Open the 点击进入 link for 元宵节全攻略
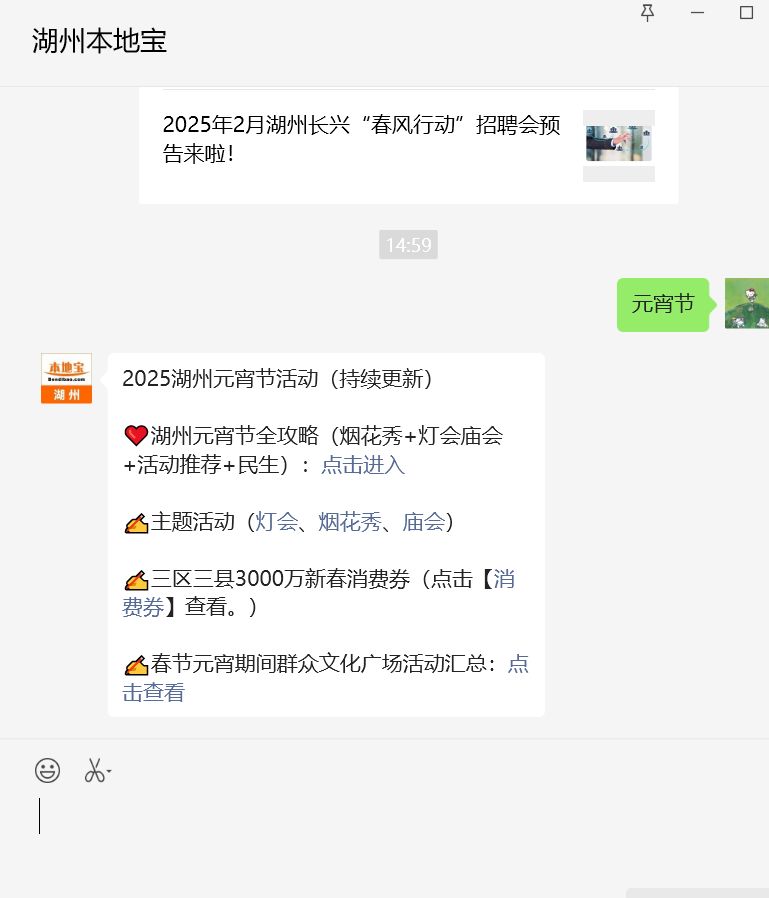The width and height of the screenshot is (769, 898). [362, 465]
